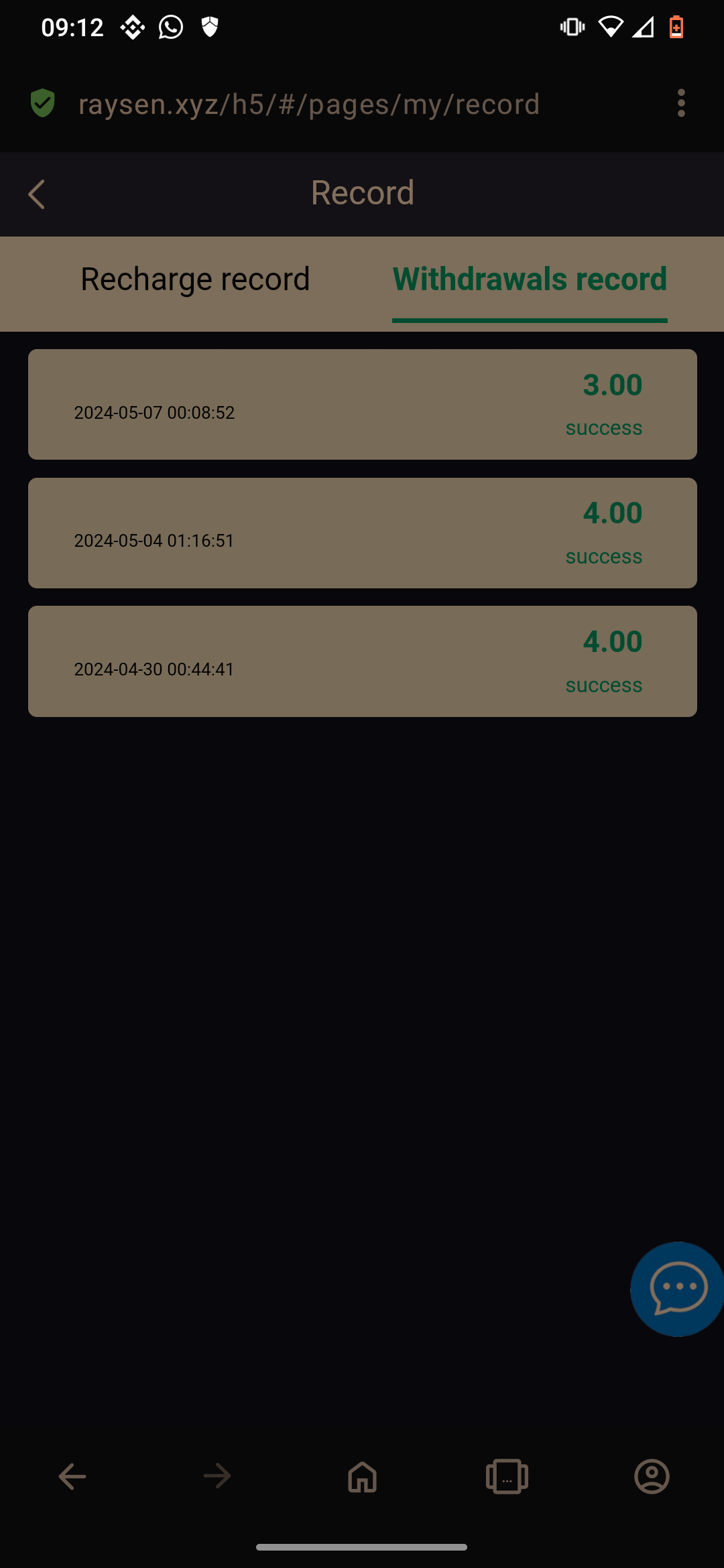This screenshot has height=1568, width=724.
Task: Tap the raysen.xyz address bar
Action: point(309,104)
